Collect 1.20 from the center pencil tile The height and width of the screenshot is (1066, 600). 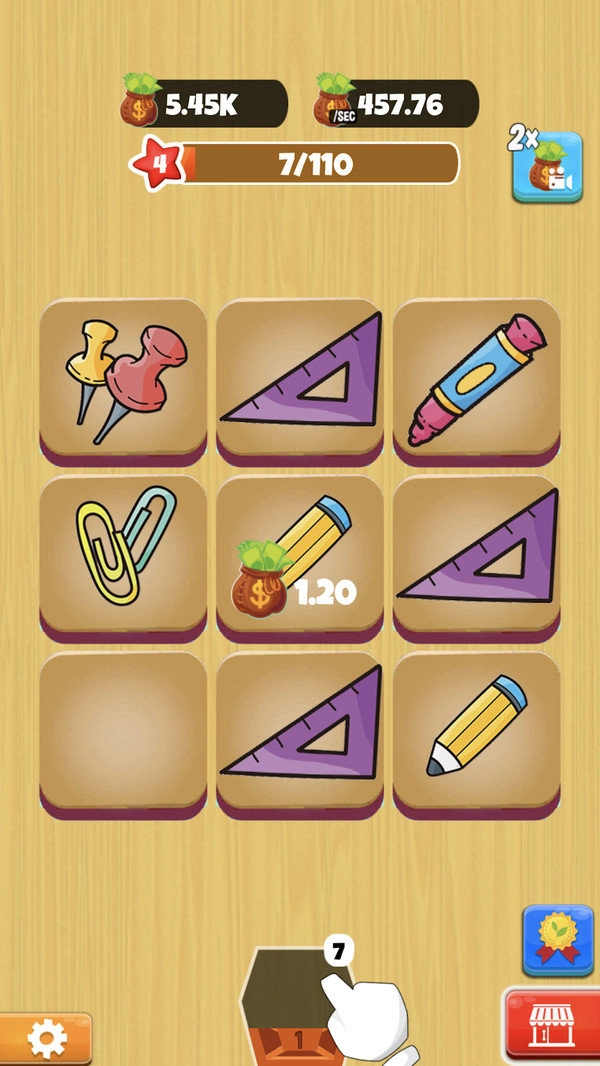[300, 559]
